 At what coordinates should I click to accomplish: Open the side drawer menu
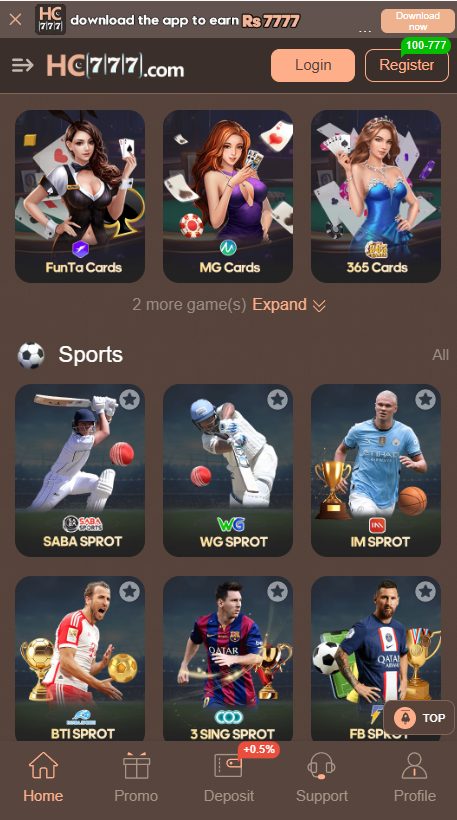pos(22,65)
